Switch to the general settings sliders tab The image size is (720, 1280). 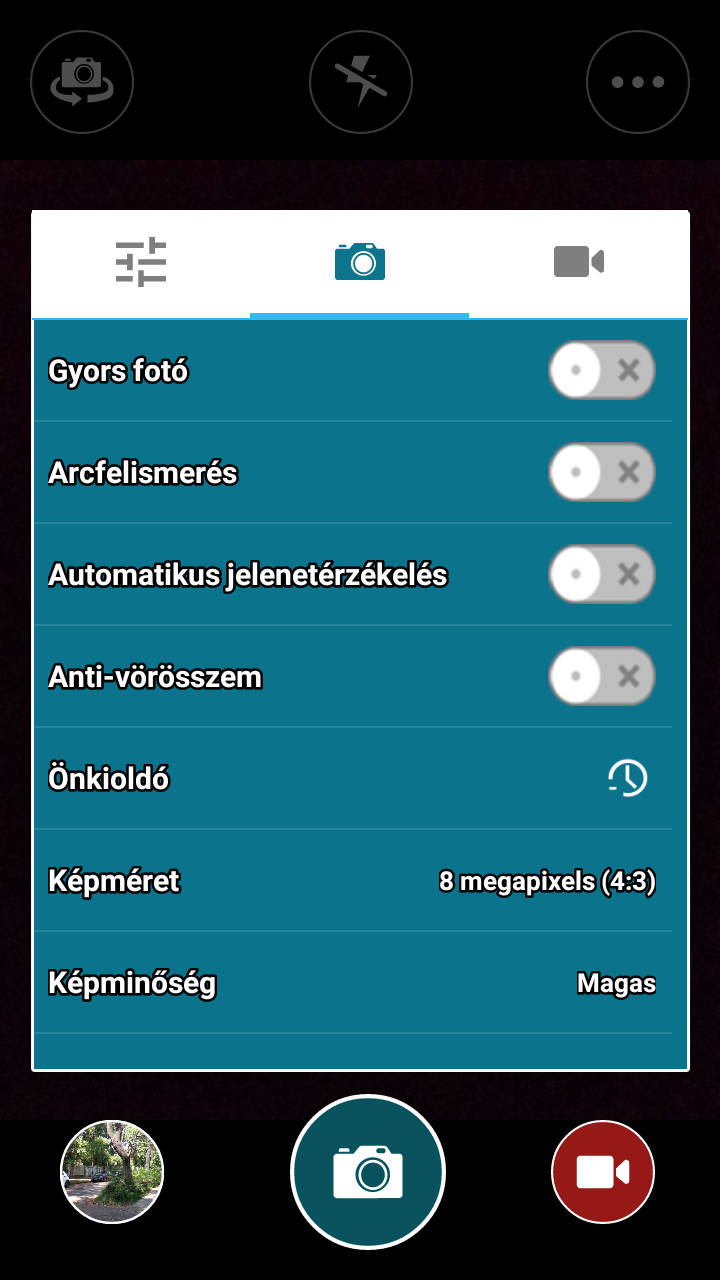pos(141,263)
